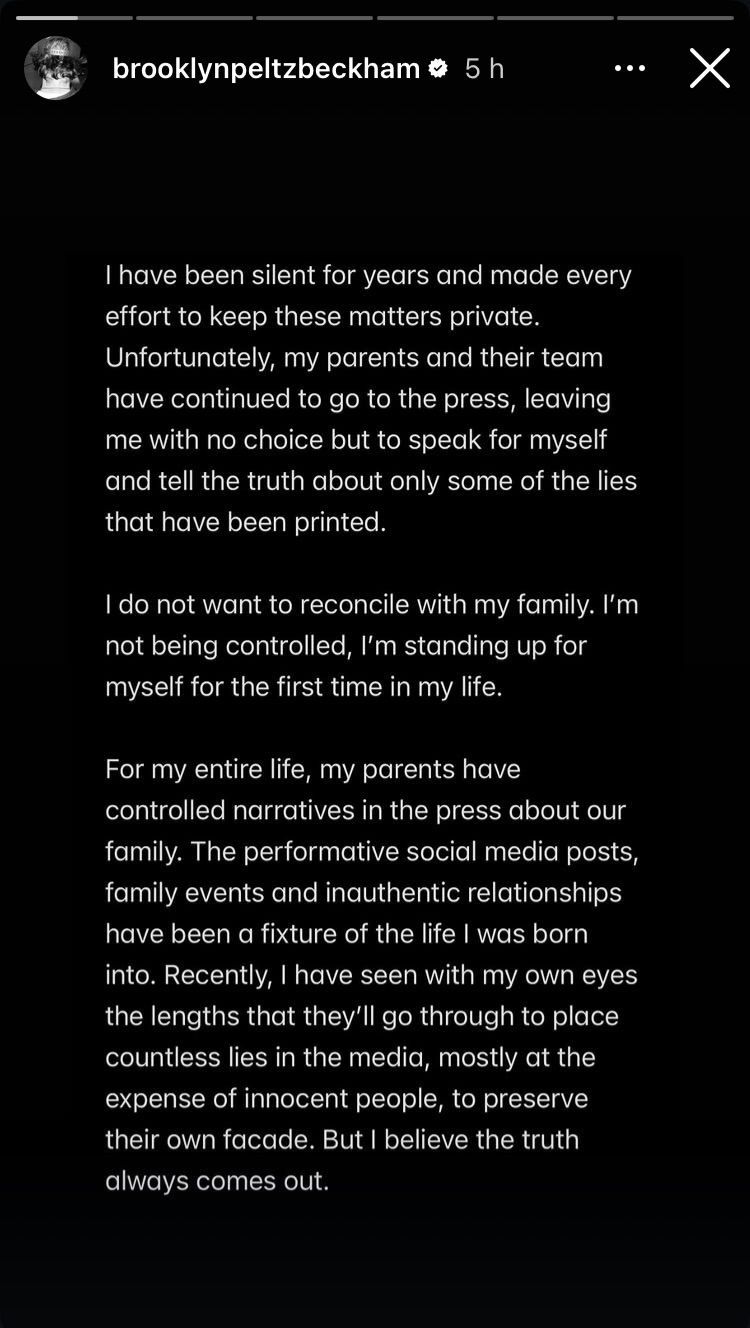This screenshot has height=1328, width=750.
Task: Tap the brooklynpeltzbeckham username
Action: (x=266, y=68)
